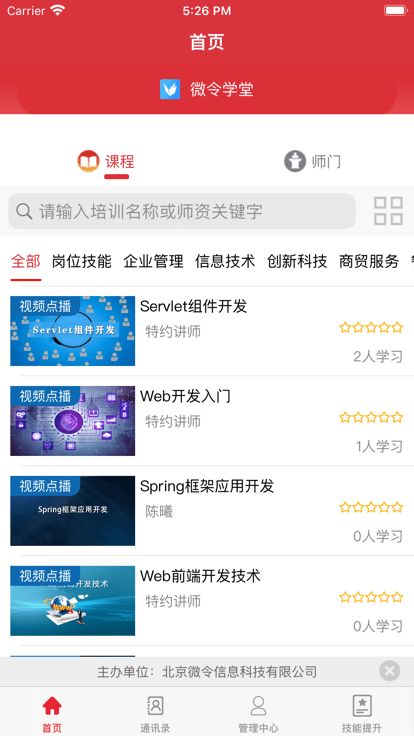This screenshot has width=414, height=736.
Task: Switch to the 技能提升 tab
Action: point(362,713)
